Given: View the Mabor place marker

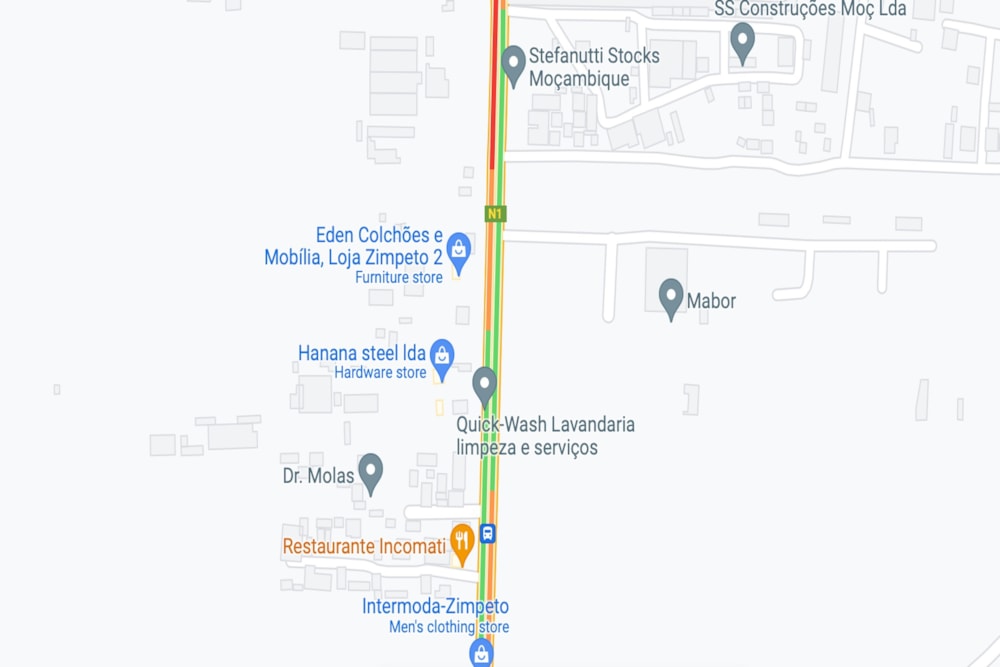Looking at the screenshot, I should point(671,298).
